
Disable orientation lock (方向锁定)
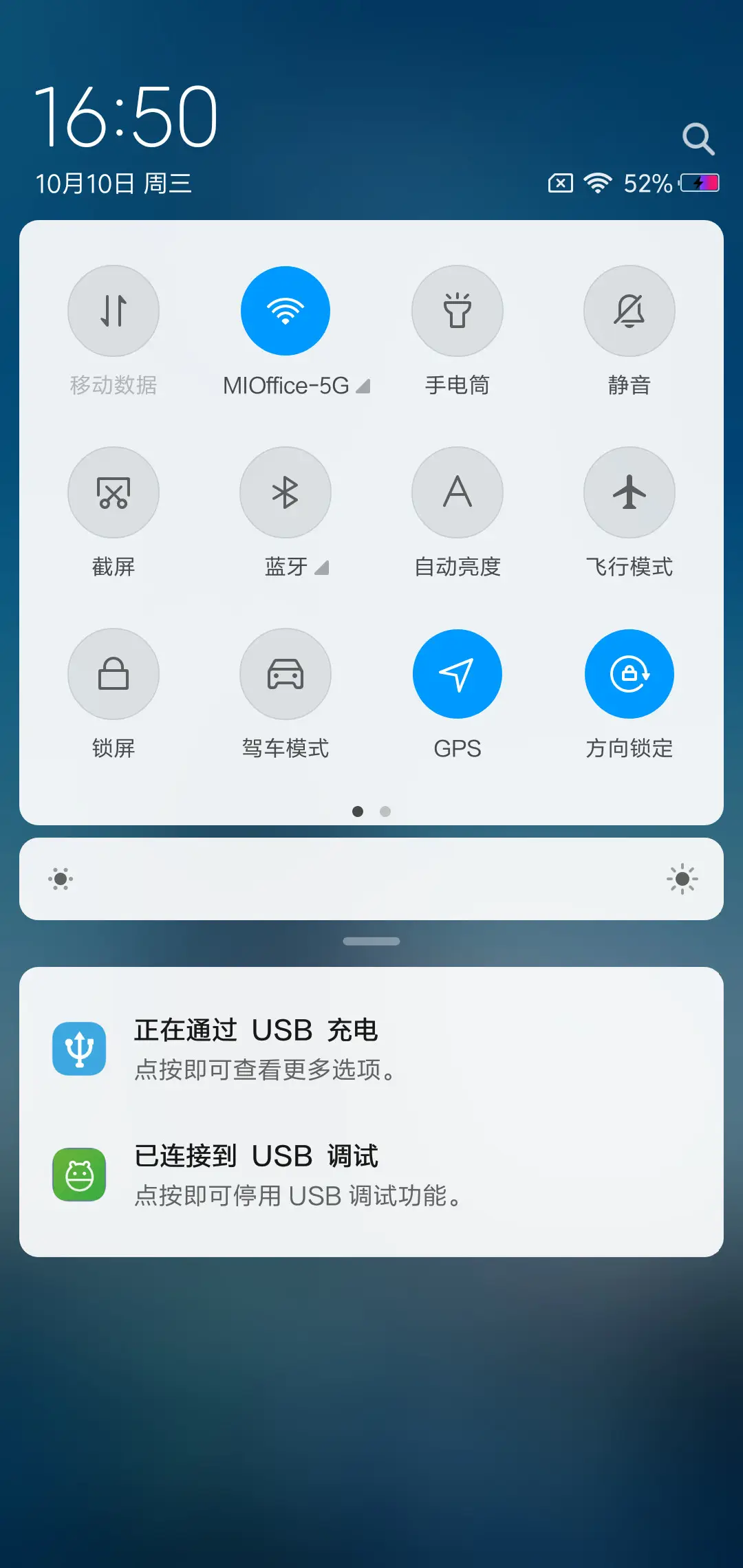(x=629, y=674)
